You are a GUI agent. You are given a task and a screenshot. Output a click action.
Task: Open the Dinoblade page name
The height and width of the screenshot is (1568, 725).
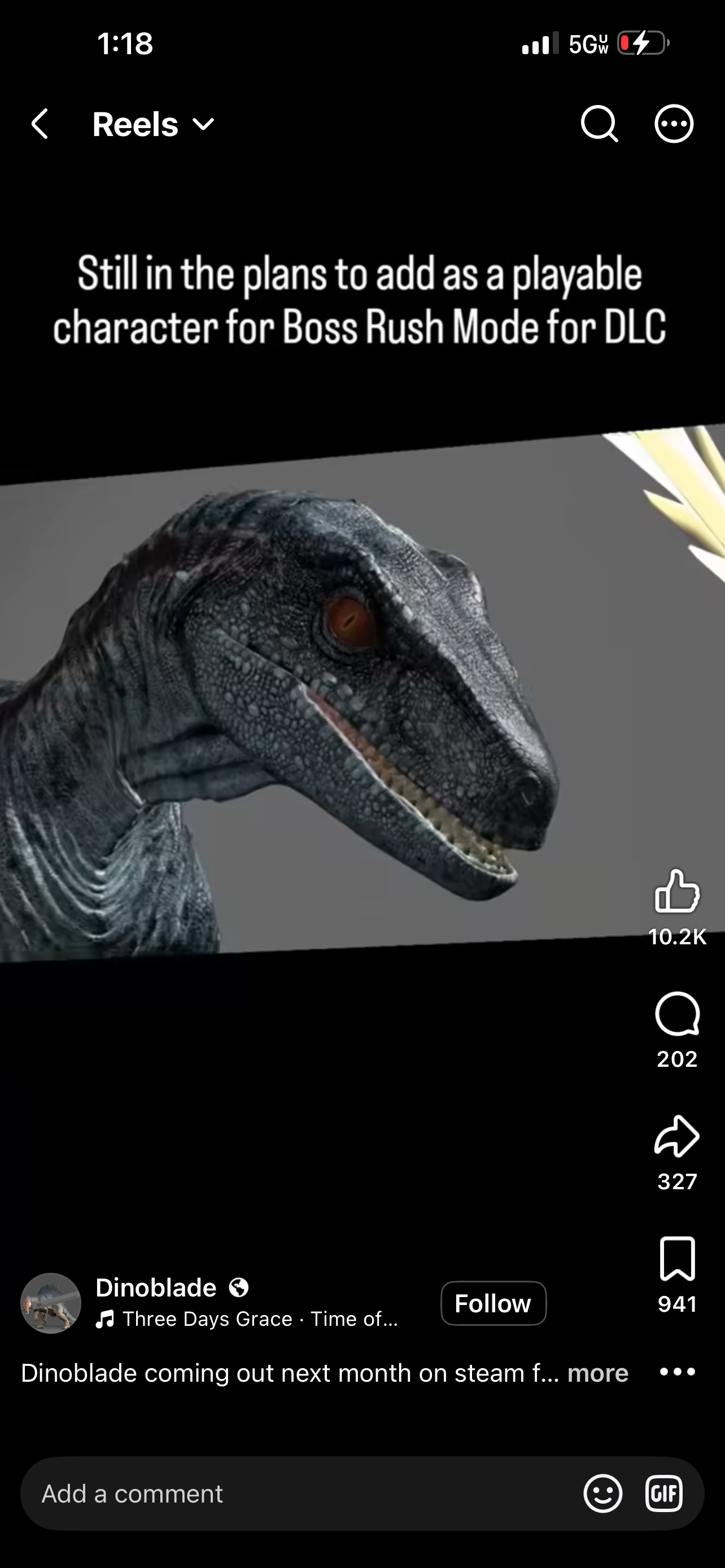coord(156,1287)
